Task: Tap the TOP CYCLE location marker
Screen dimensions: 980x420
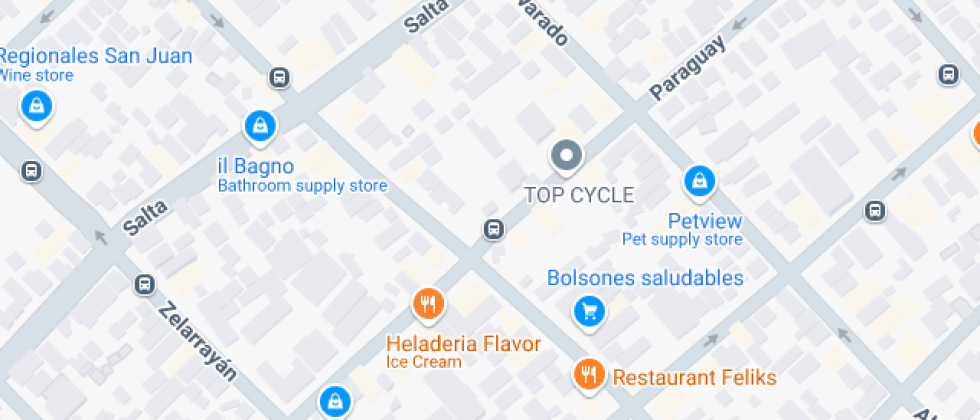Action: click(x=566, y=156)
